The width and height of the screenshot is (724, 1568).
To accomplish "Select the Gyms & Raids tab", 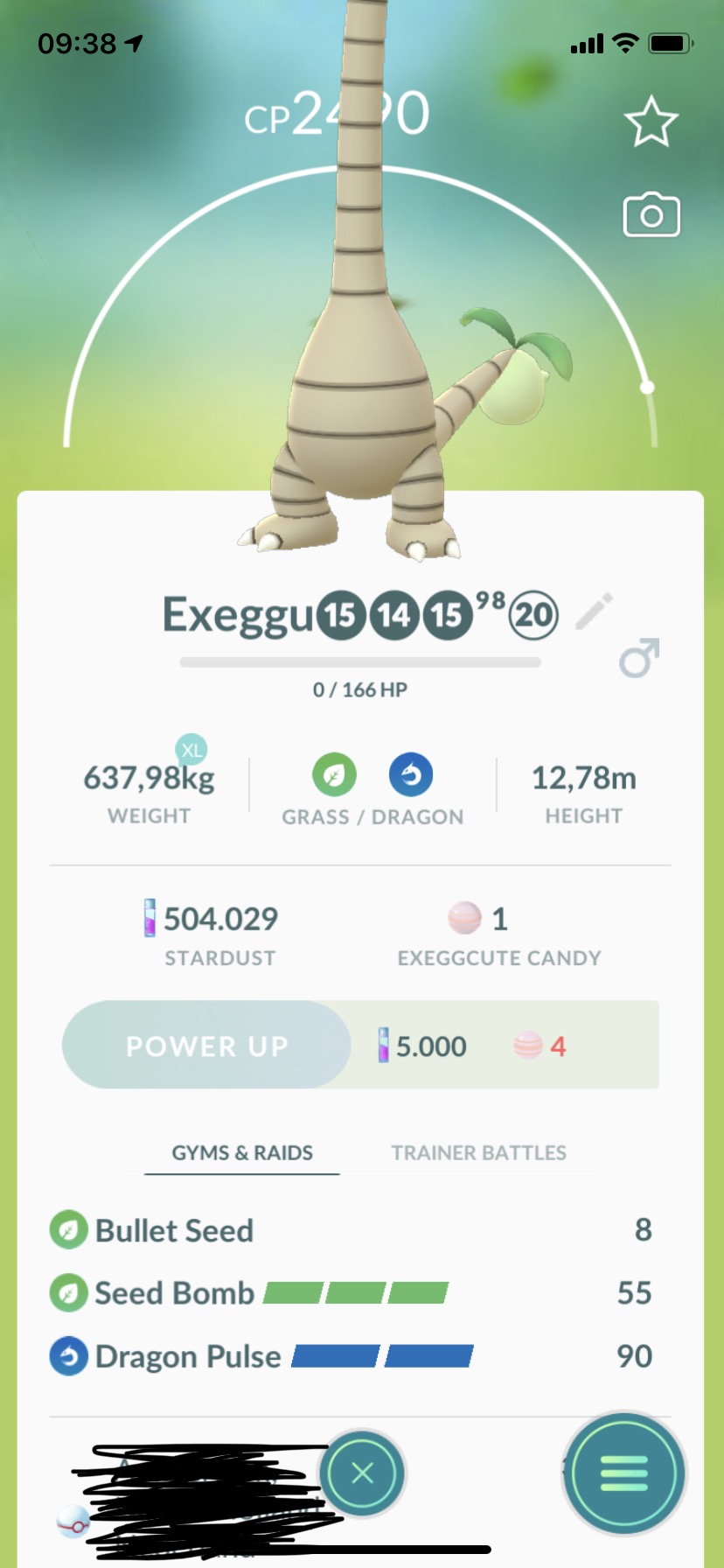I will pos(242,1152).
